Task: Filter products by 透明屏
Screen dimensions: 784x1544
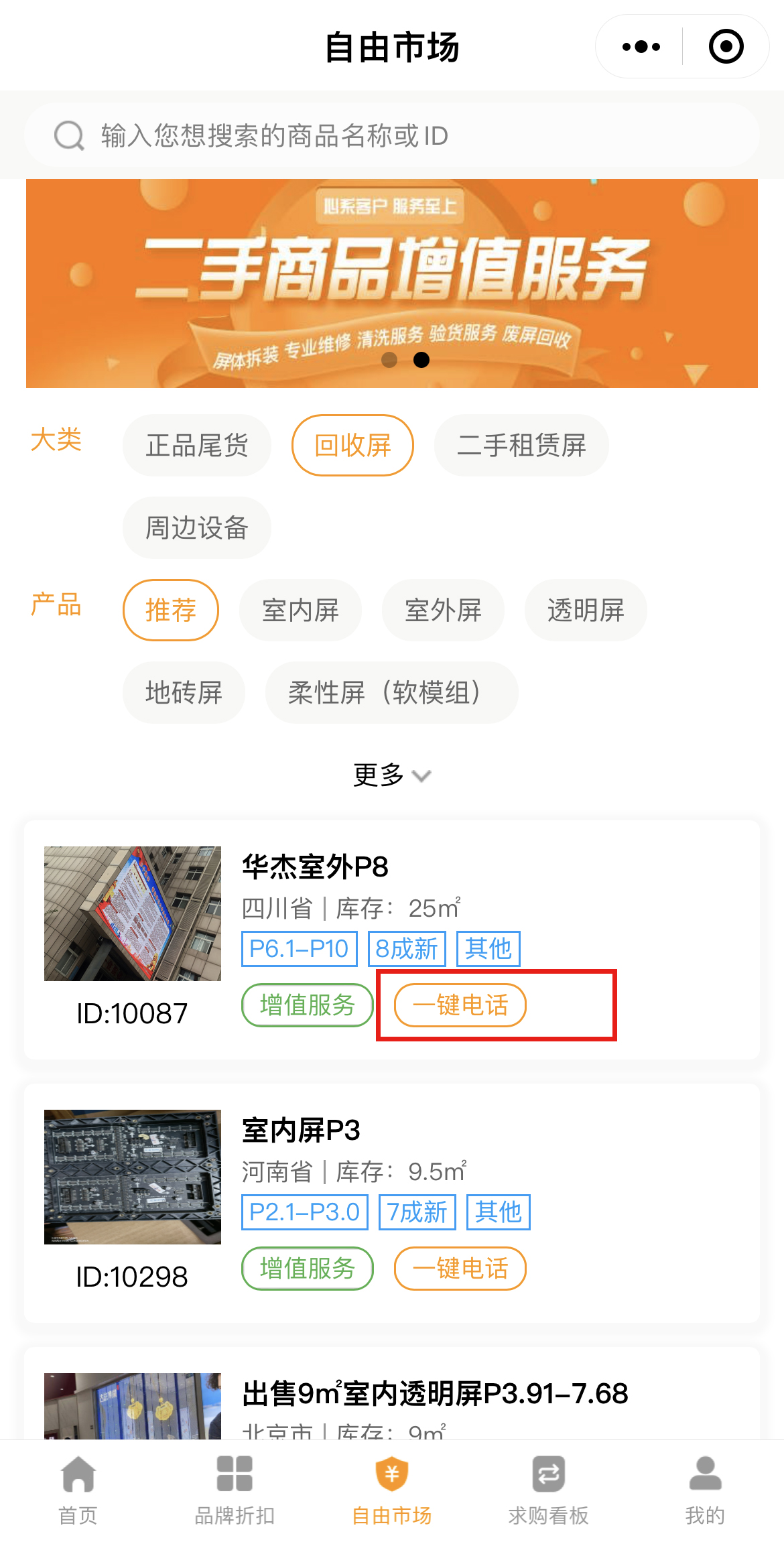Action: [586, 610]
